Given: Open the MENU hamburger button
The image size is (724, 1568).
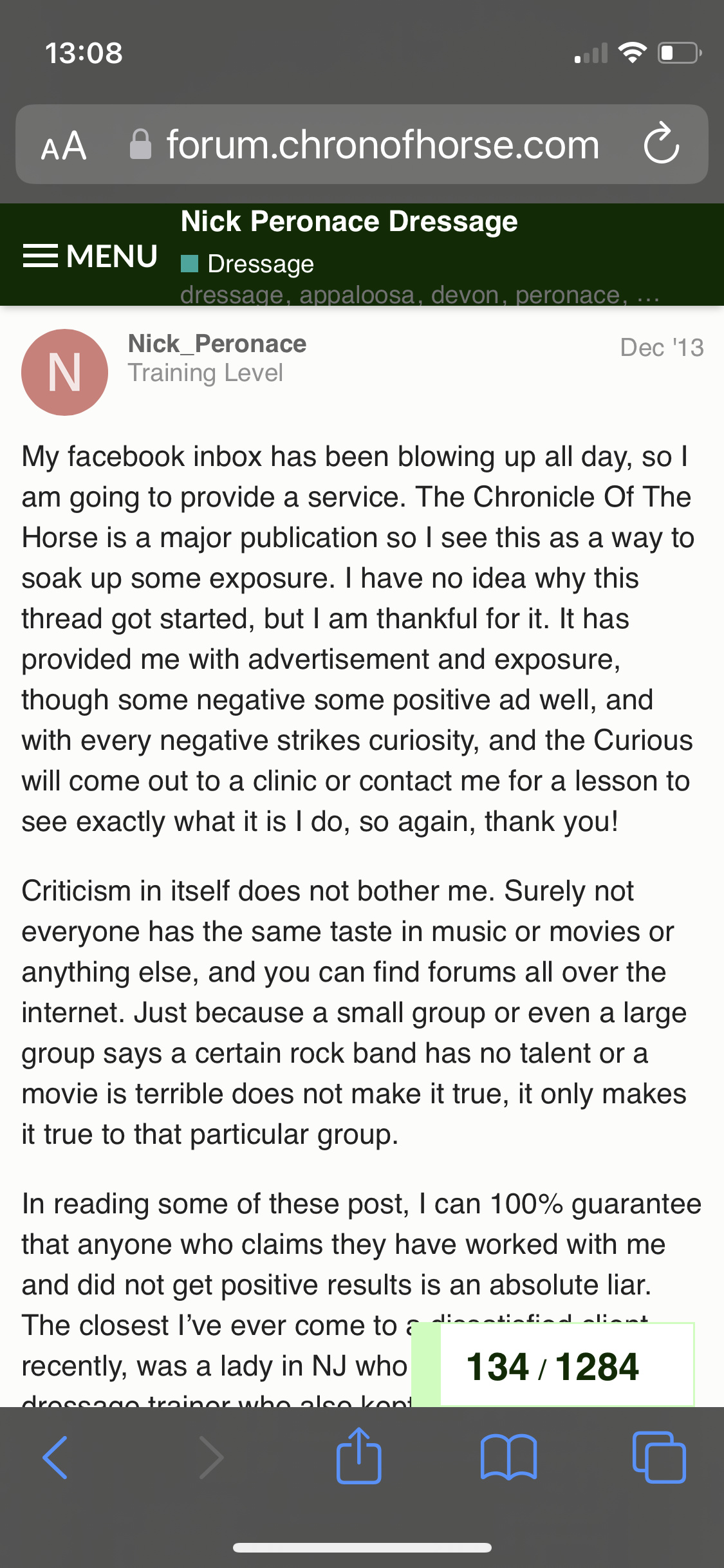Looking at the screenshot, I should coord(90,256).
